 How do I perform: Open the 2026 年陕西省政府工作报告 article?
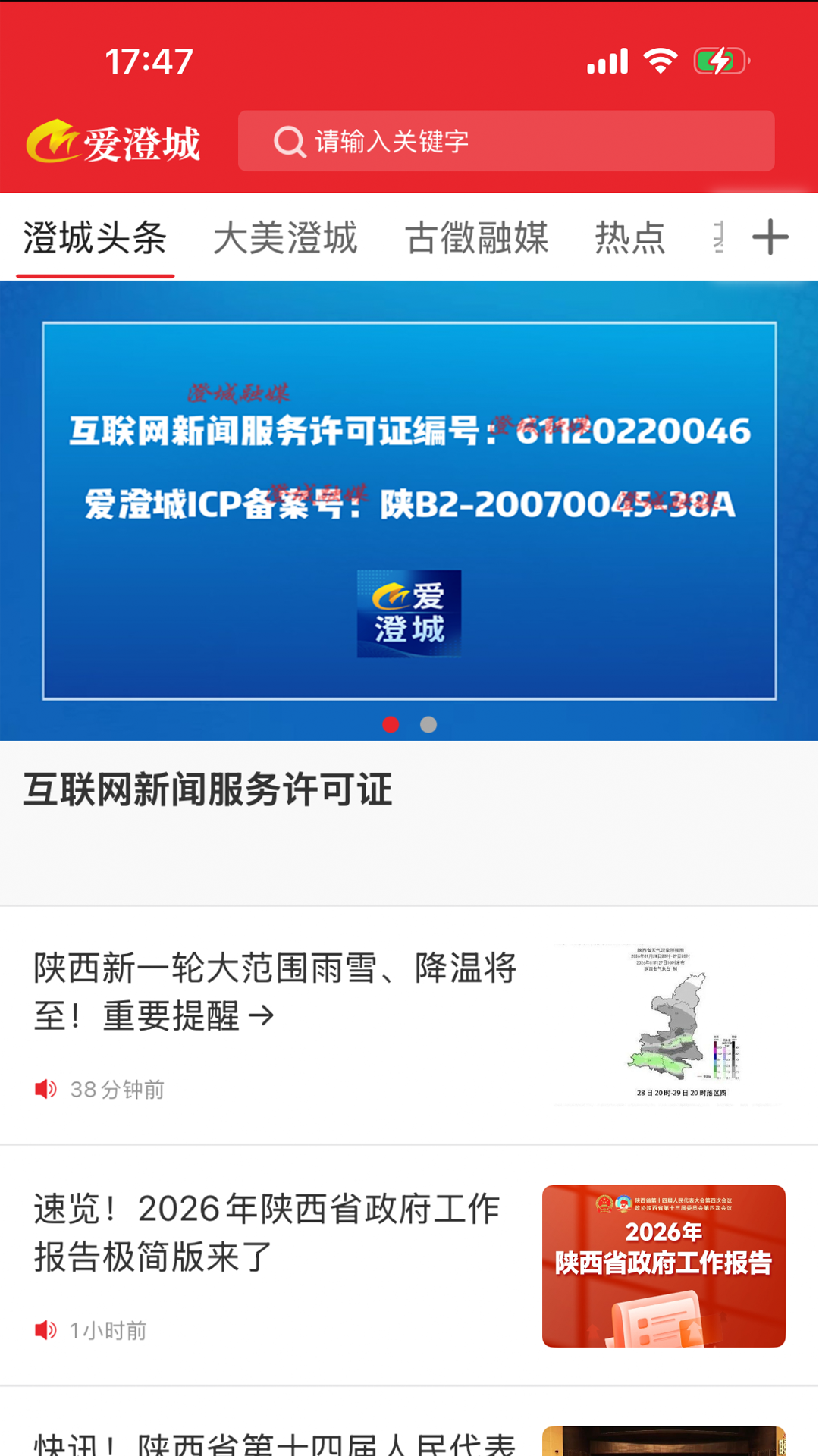point(267,1235)
